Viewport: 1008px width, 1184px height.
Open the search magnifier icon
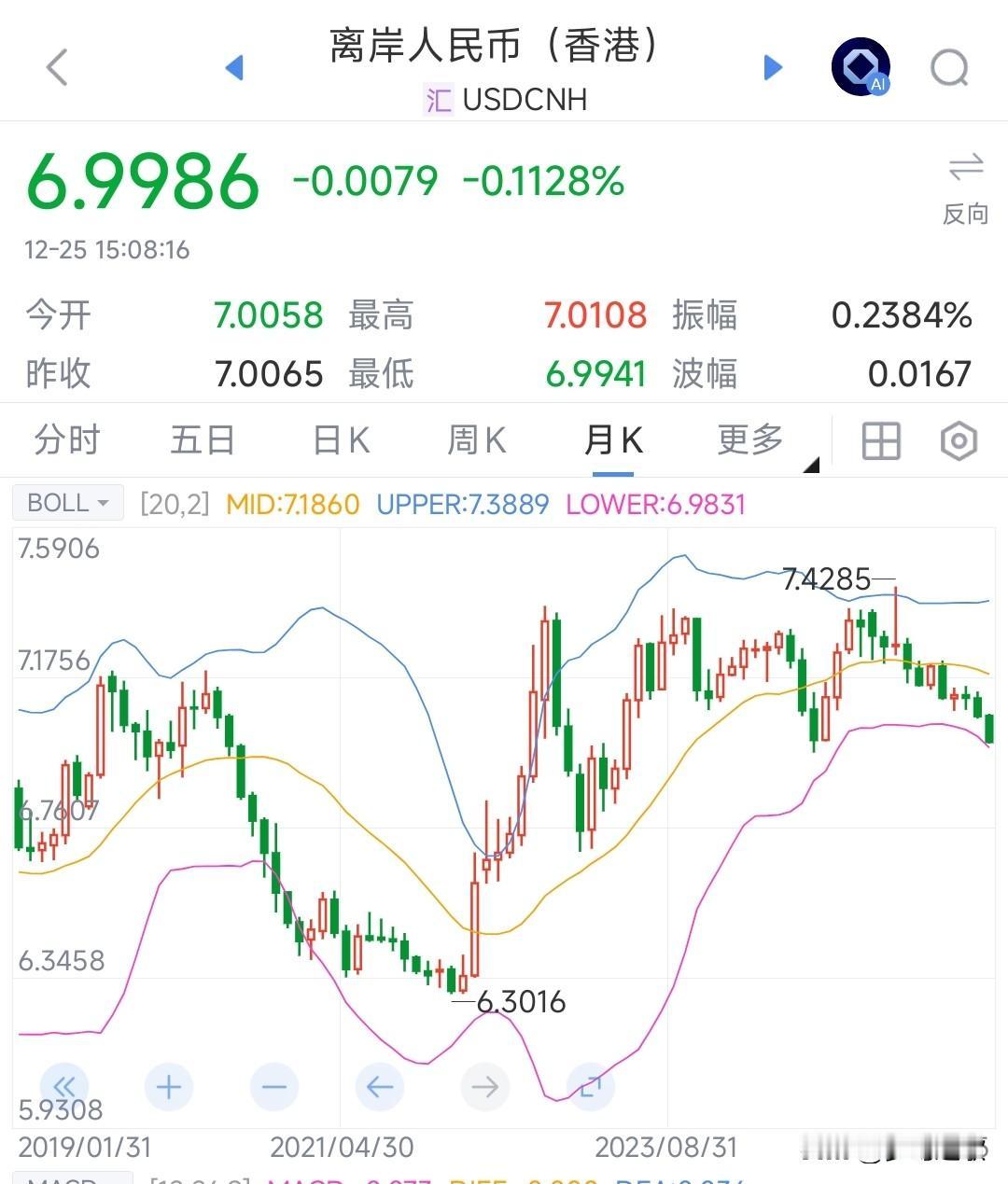point(949,67)
